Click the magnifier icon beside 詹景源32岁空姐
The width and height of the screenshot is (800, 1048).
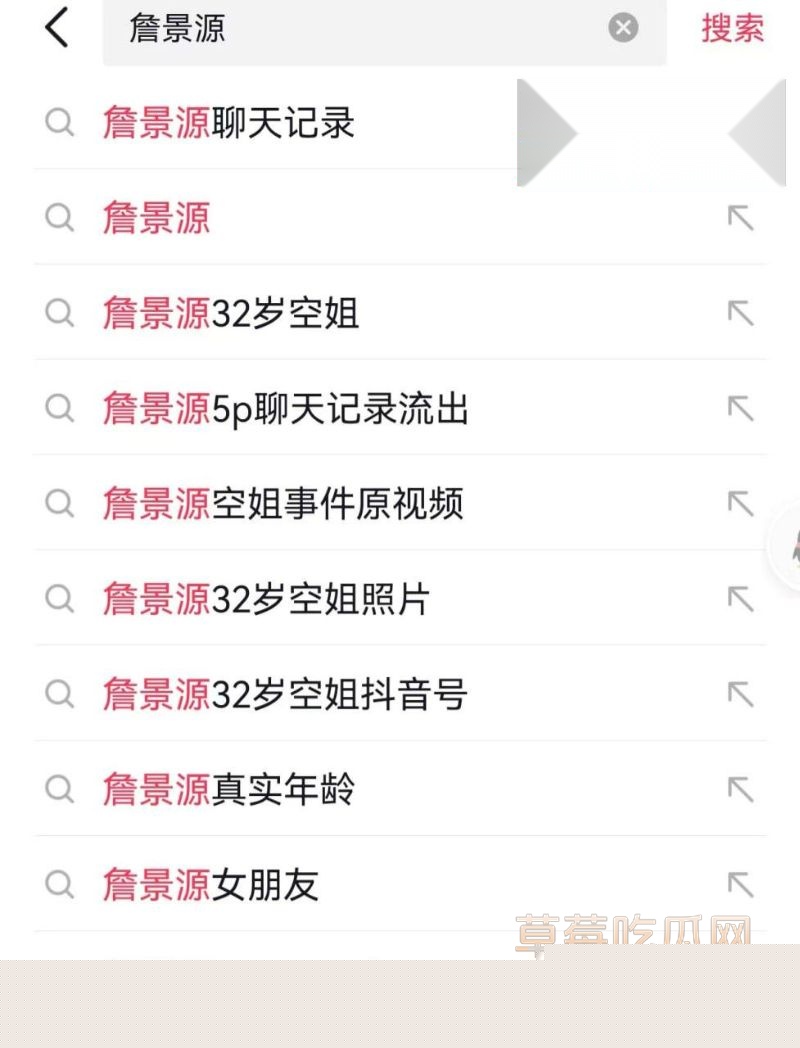pos(60,313)
